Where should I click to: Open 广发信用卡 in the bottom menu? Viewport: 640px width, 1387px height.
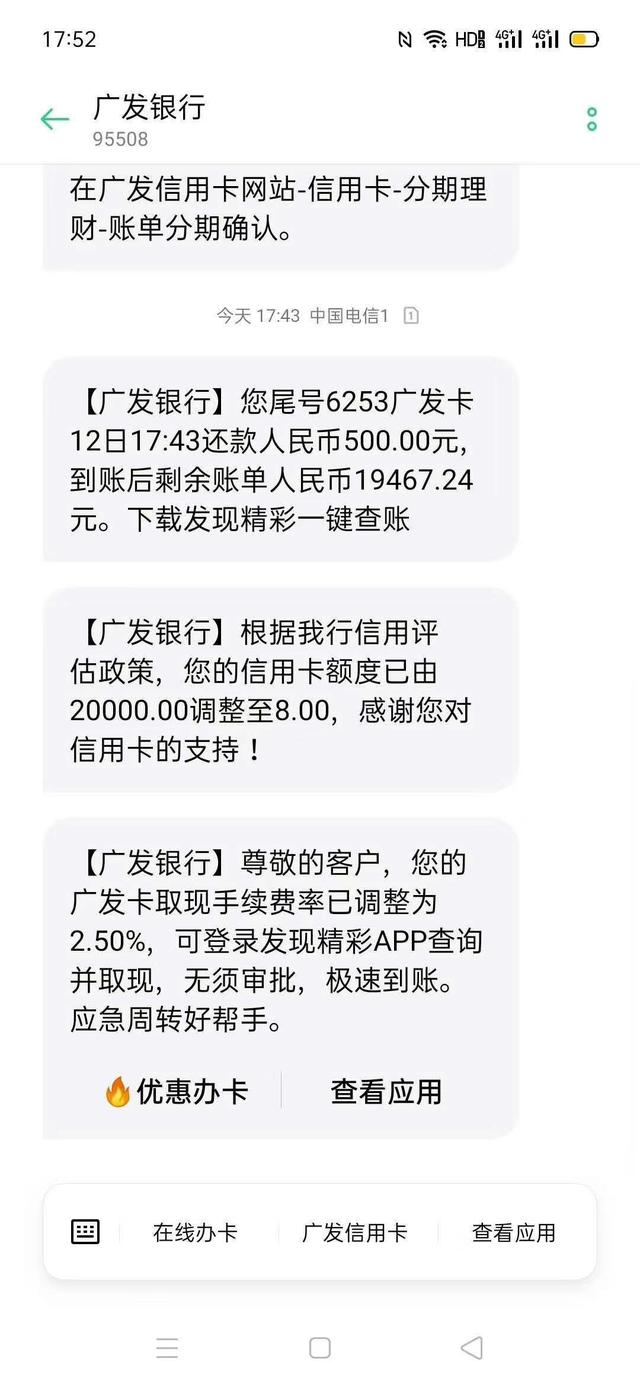[x=355, y=1233]
